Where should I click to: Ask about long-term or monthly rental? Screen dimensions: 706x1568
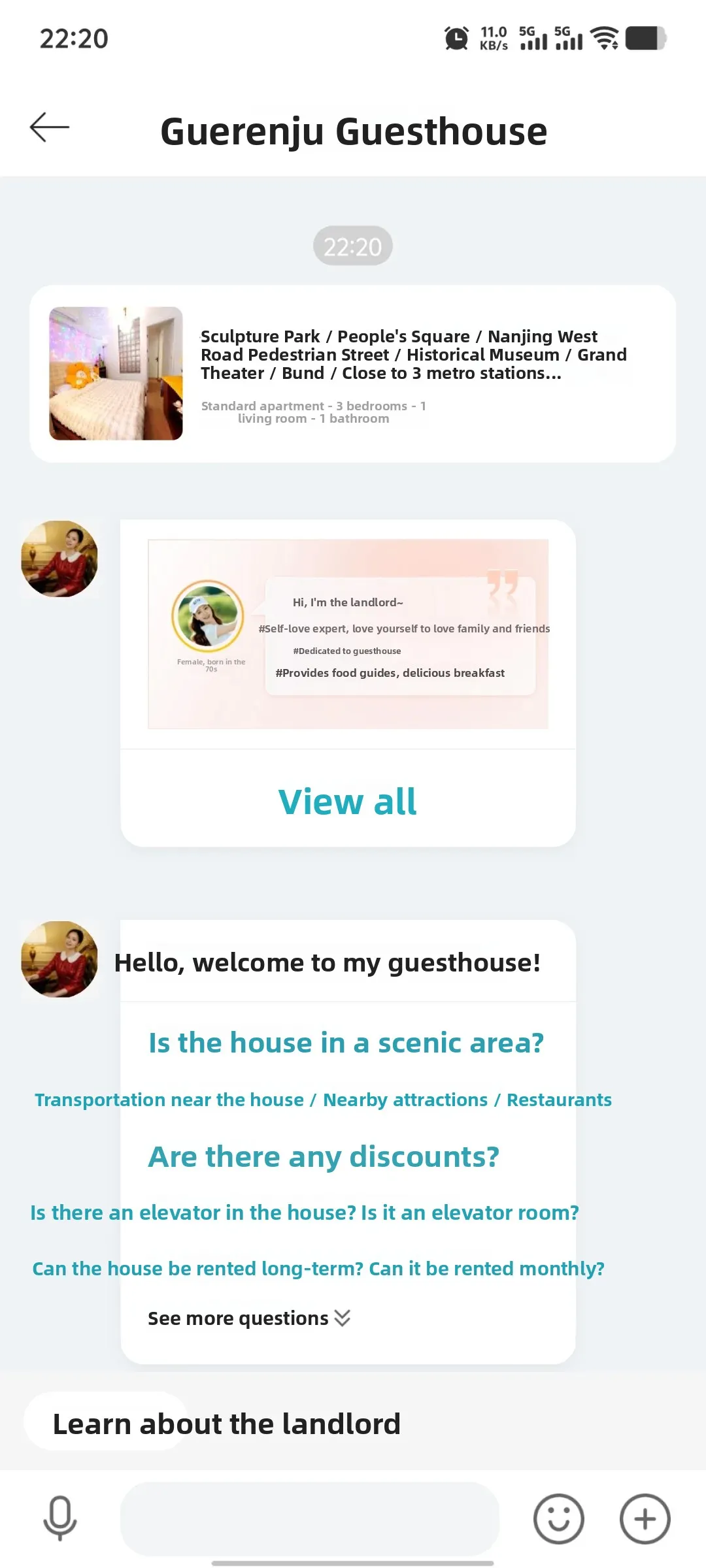click(318, 1269)
